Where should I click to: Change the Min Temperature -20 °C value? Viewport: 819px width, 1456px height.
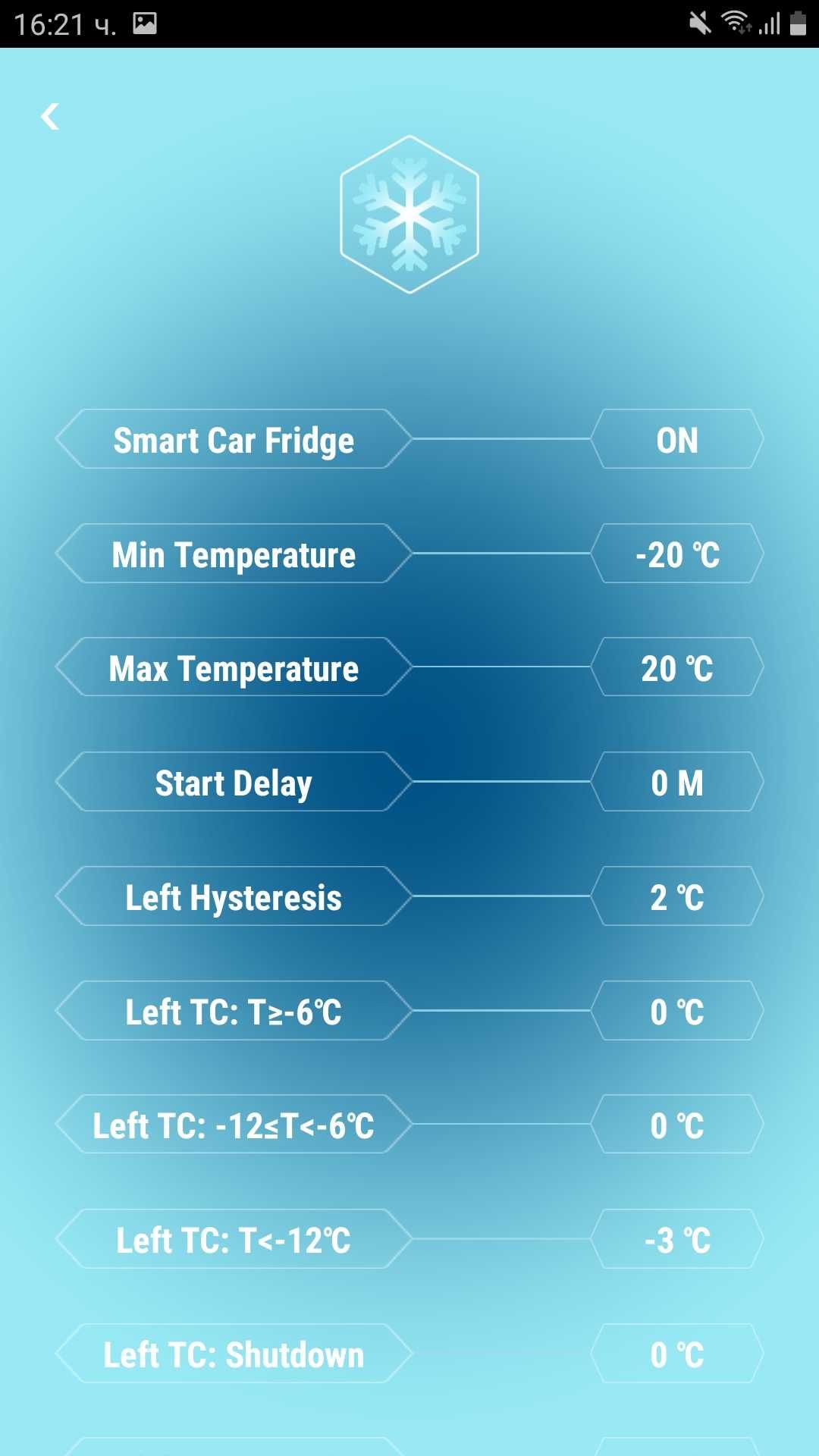(676, 554)
